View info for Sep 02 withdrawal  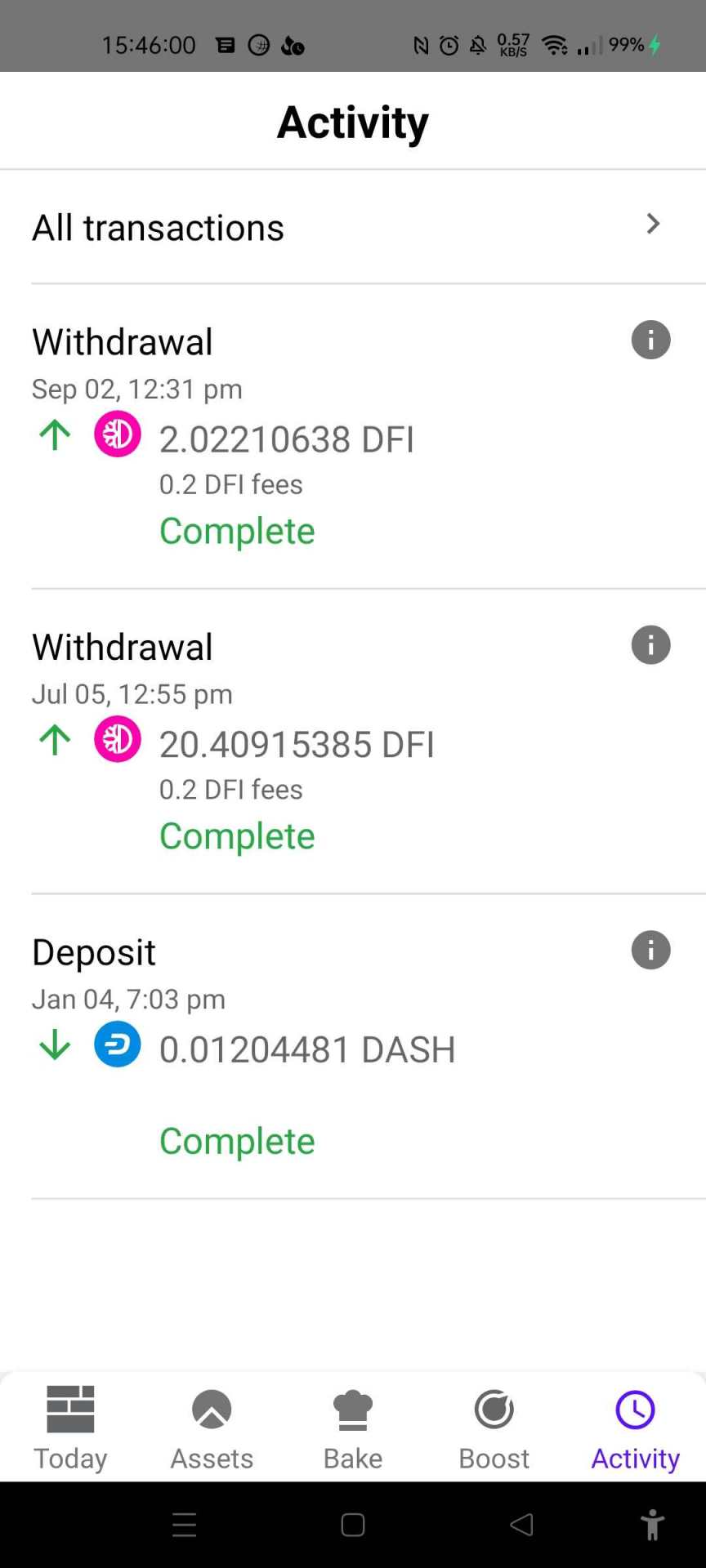tap(650, 340)
